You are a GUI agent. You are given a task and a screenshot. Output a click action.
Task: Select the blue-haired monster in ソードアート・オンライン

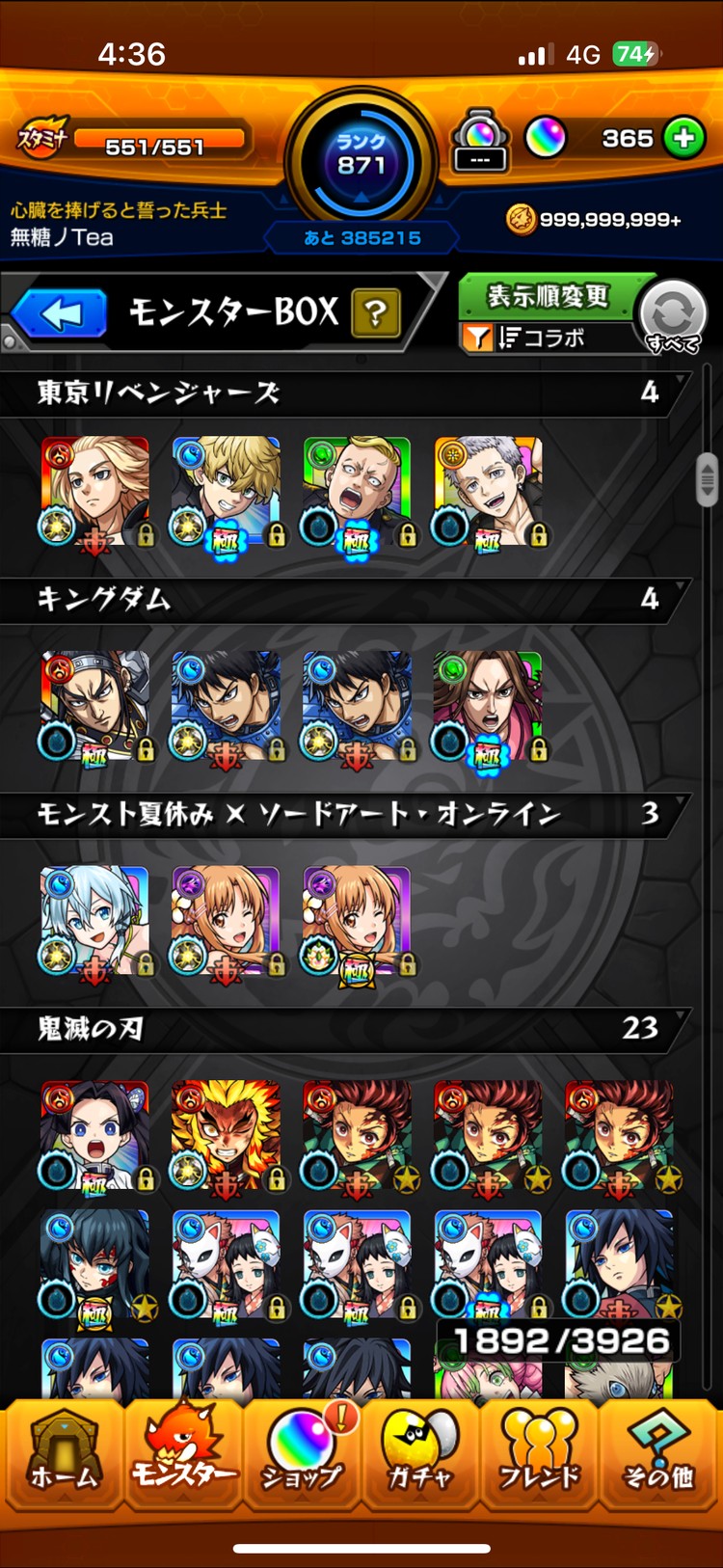click(x=94, y=921)
